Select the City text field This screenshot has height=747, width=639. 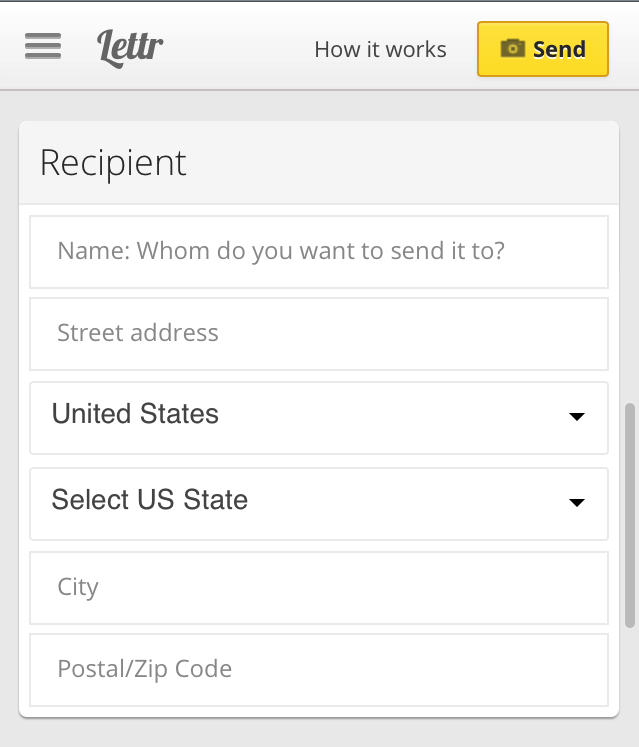pyautogui.click(x=319, y=587)
